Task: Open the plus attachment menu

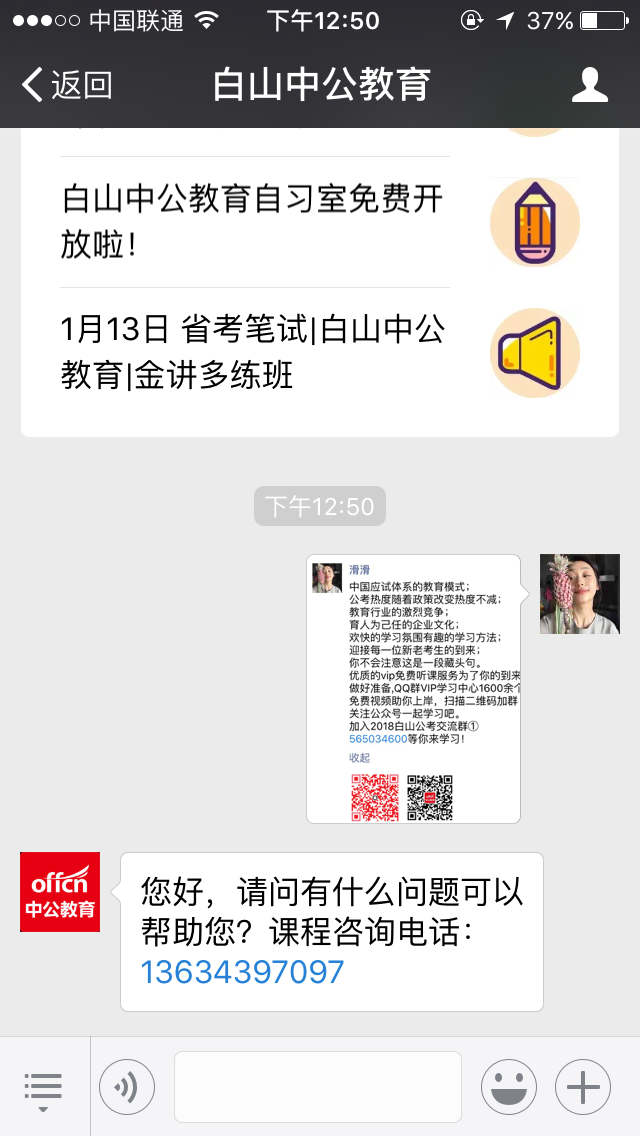Action: (582, 1087)
